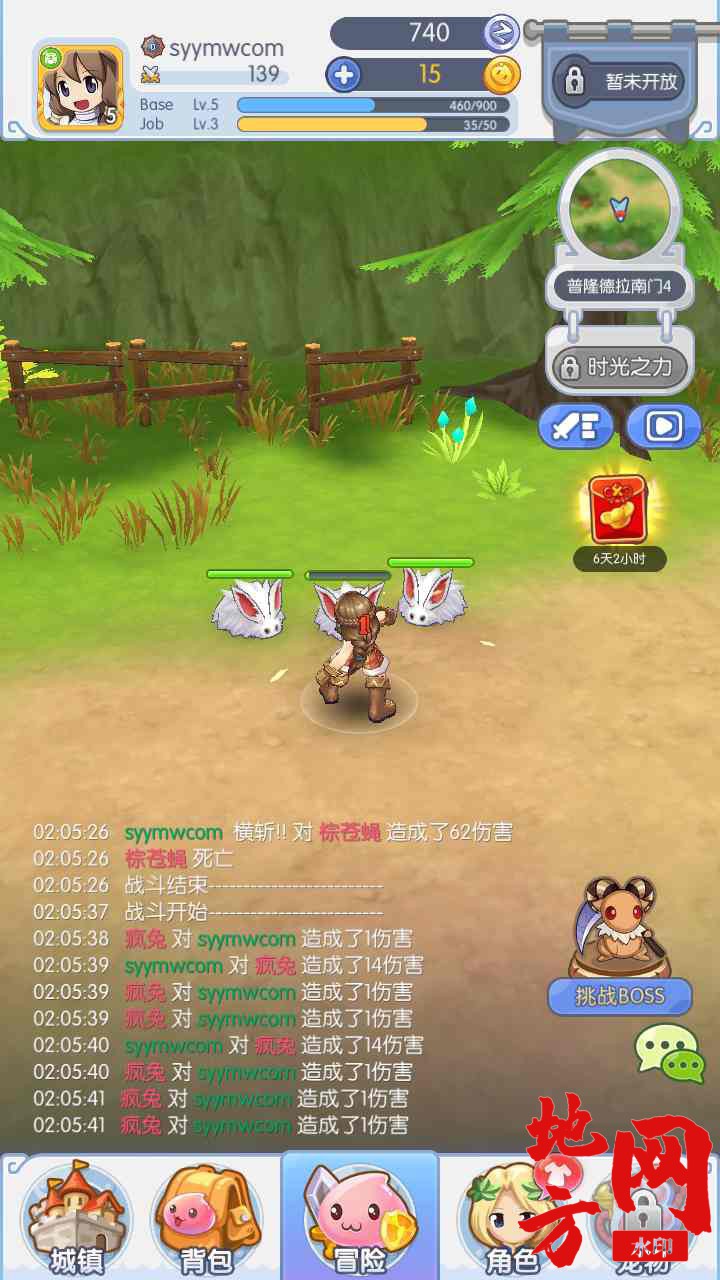Open the sword skill list button
Viewport: 720px width, 1280px height.
click(x=575, y=427)
